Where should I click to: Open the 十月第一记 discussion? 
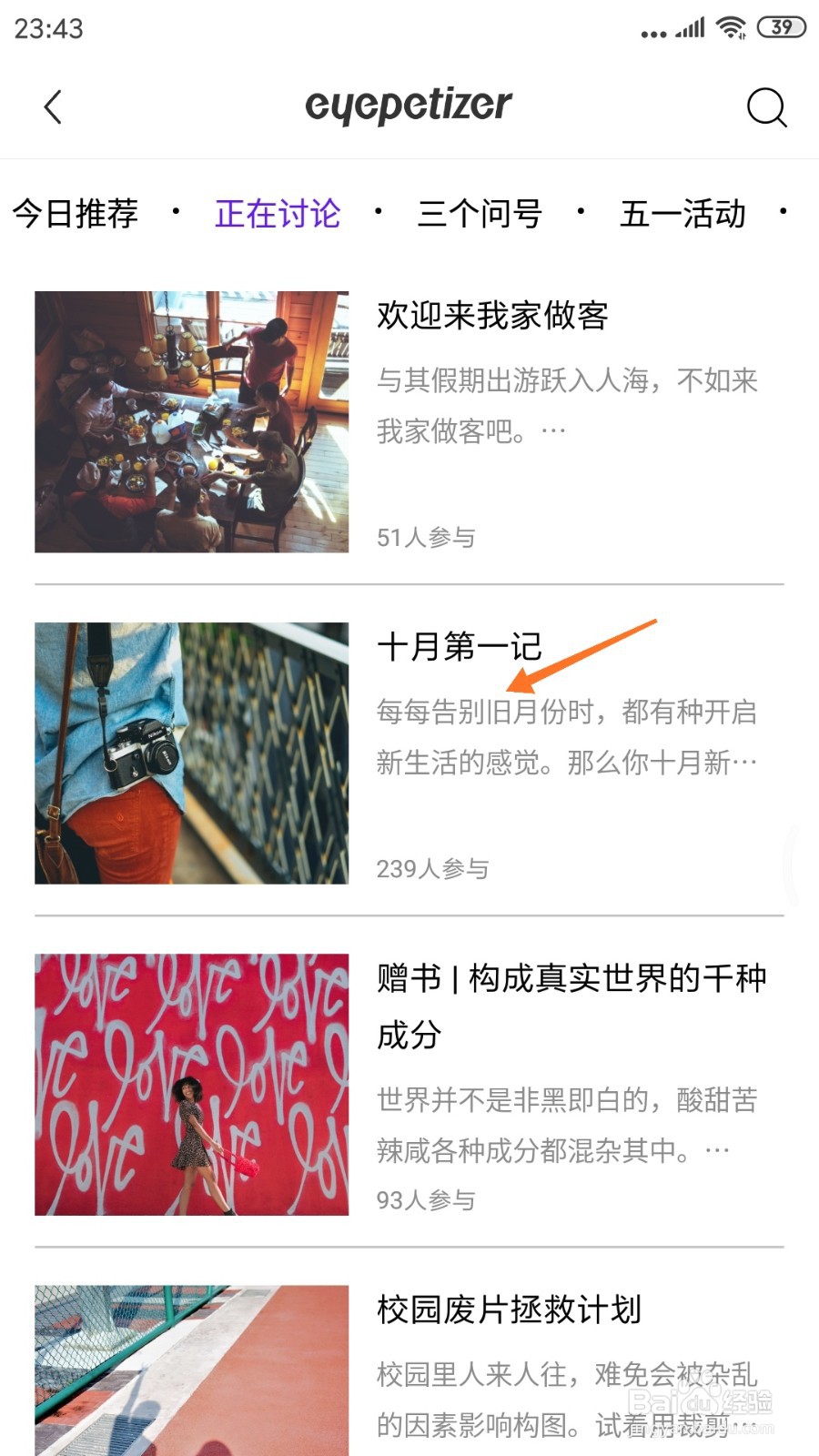coord(460,649)
